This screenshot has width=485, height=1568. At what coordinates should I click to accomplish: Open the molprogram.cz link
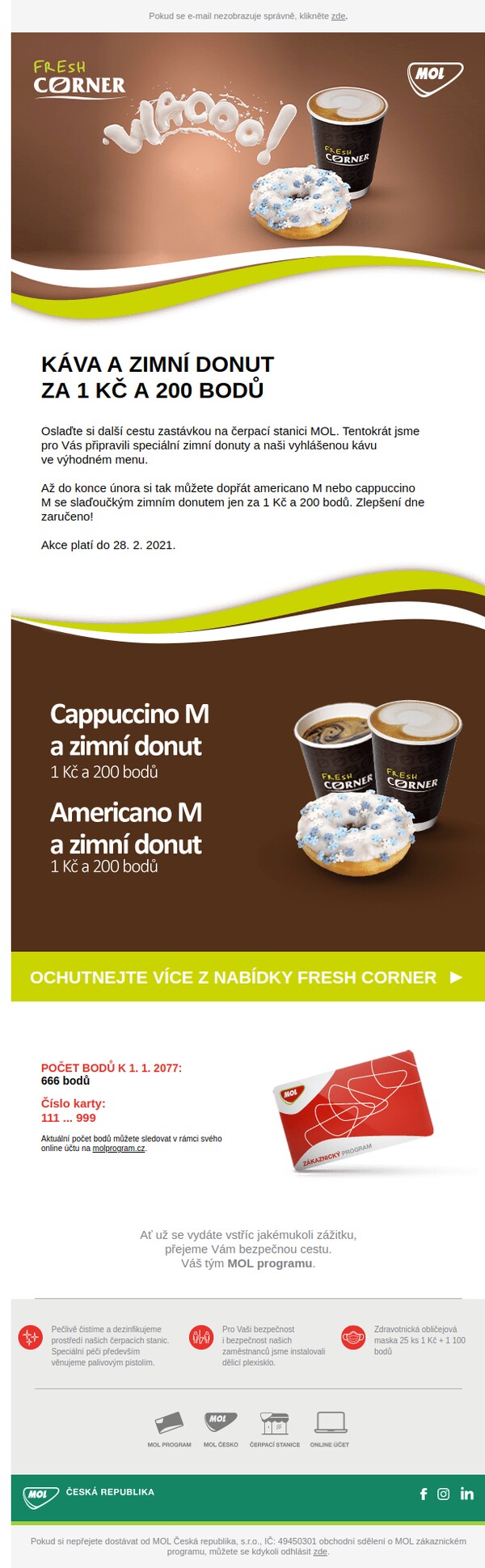click(x=119, y=1149)
